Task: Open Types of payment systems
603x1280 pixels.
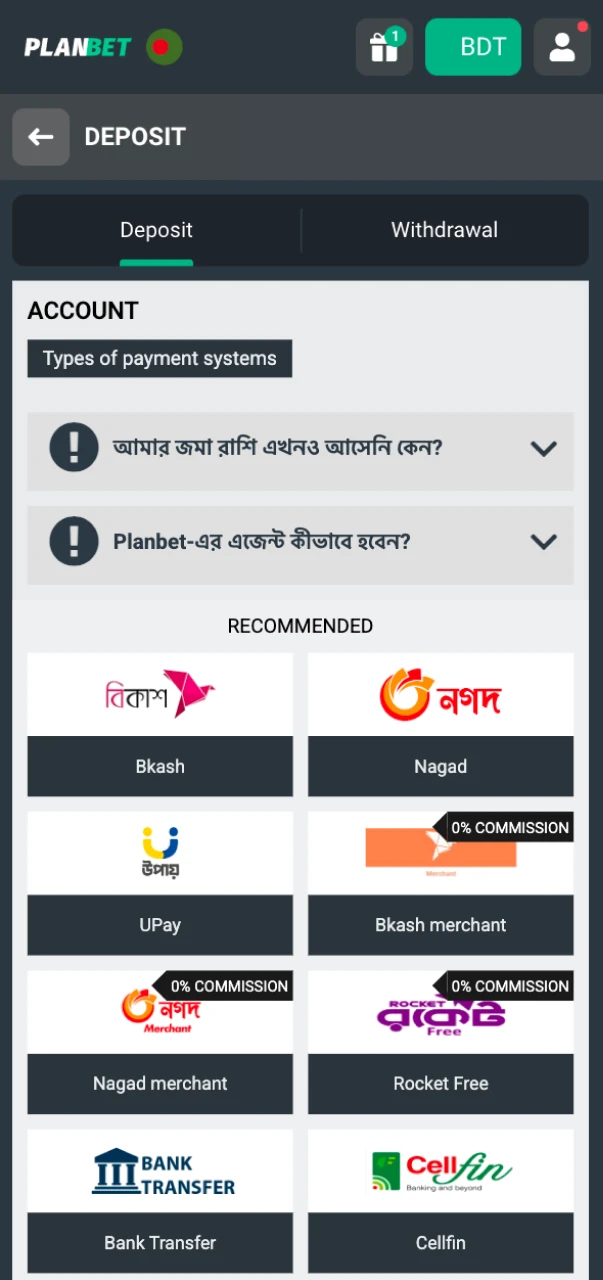Action: (160, 358)
